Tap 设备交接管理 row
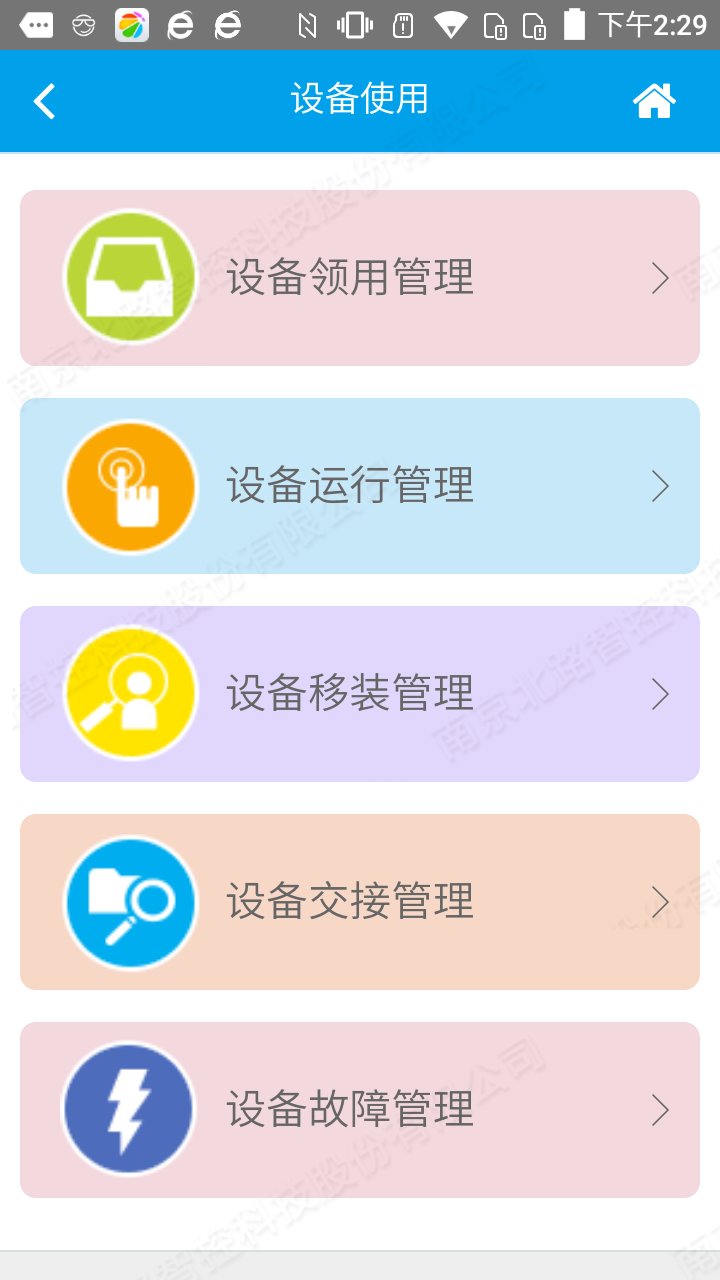Screen dimensions: 720x1280 pyautogui.click(x=360, y=902)
